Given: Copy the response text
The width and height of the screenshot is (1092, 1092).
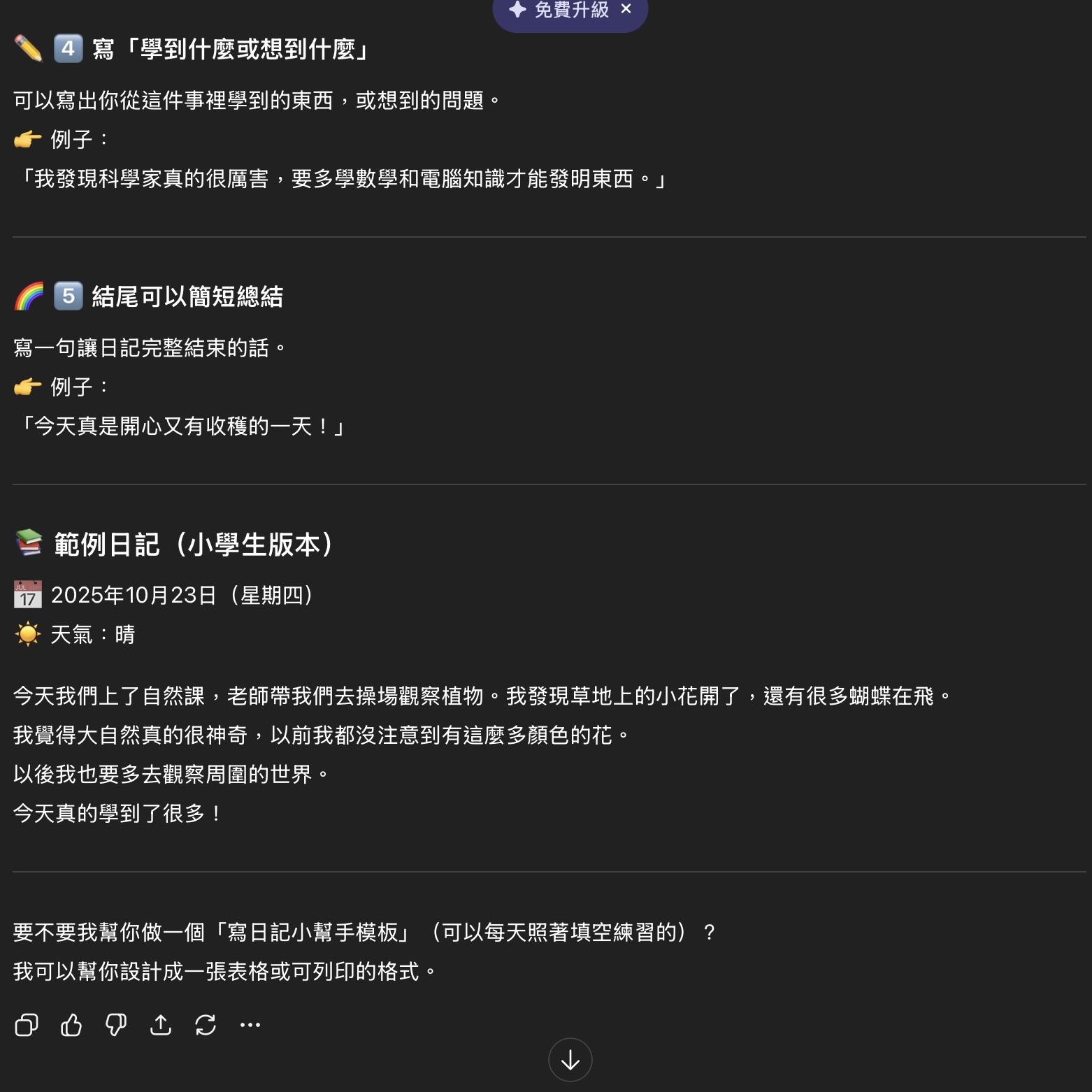Looking at the screenshot, I should 27,1025.
